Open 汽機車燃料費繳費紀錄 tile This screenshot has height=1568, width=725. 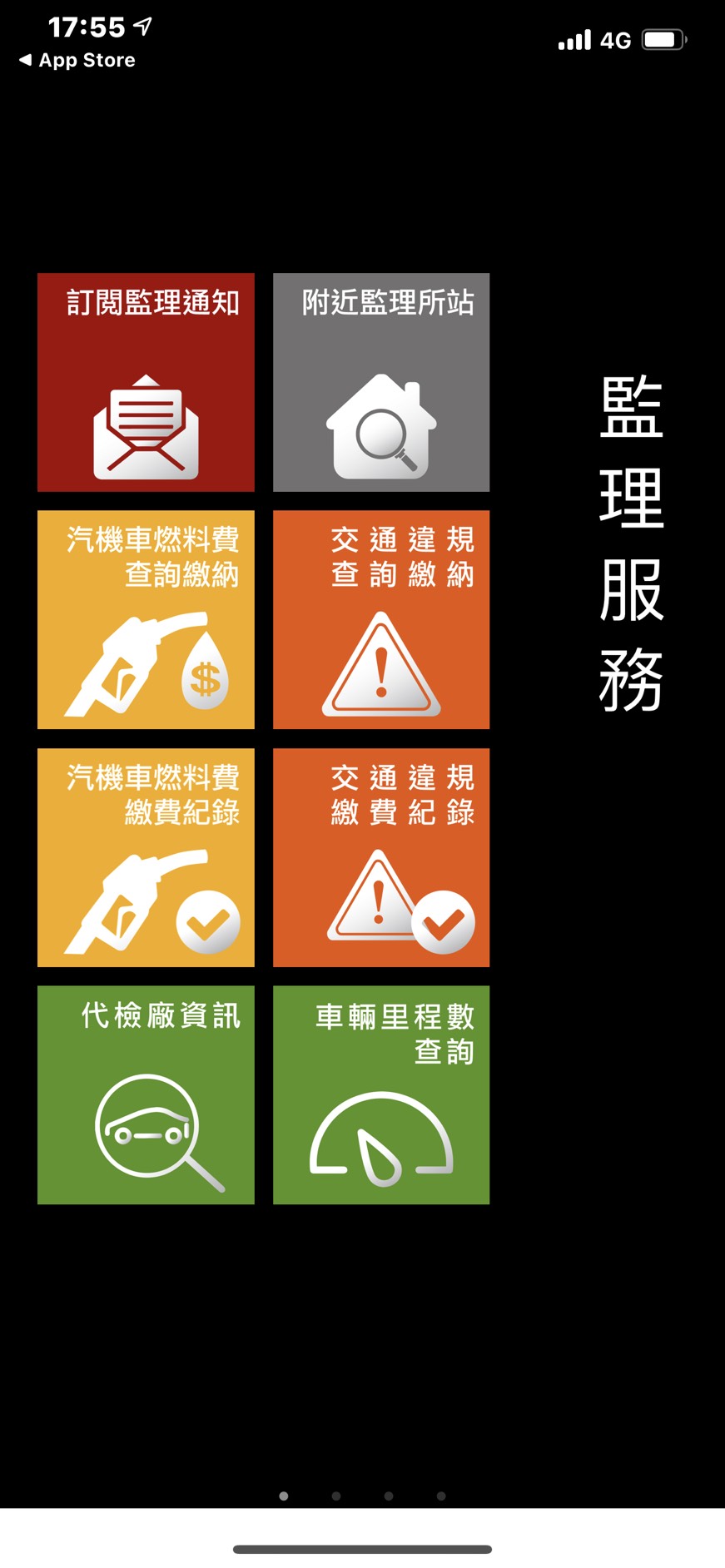[146, 857]
